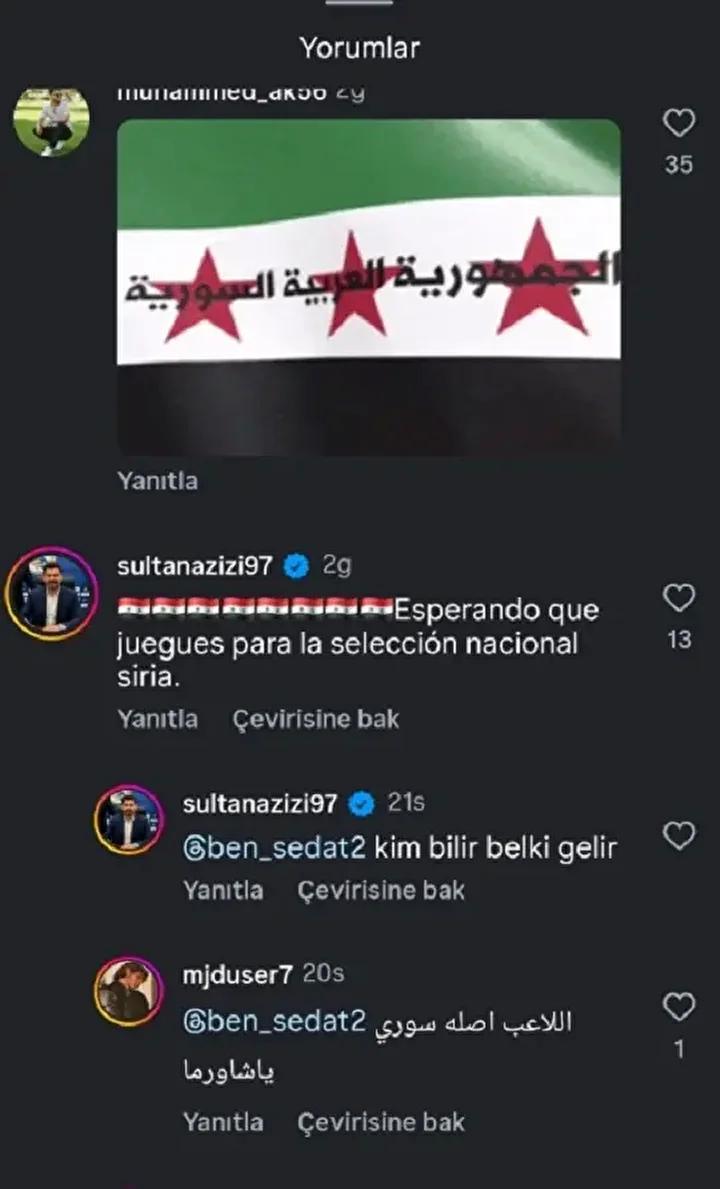Screen dimensions: 720x1189
Task: Reply to sultanazizi97's Esperando comment
Action: [x=157, y=719]
